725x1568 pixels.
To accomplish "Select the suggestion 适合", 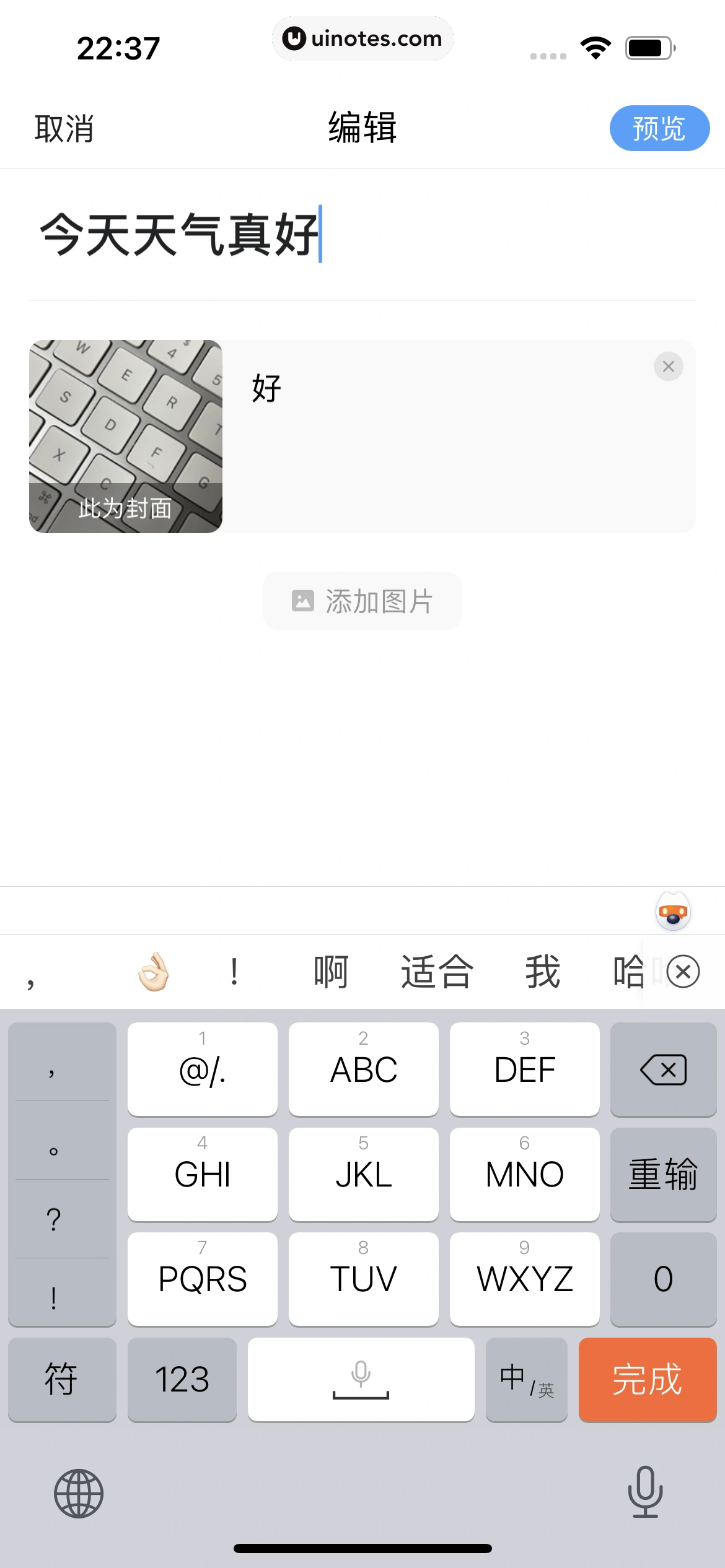I will click(x=437, y=972).
